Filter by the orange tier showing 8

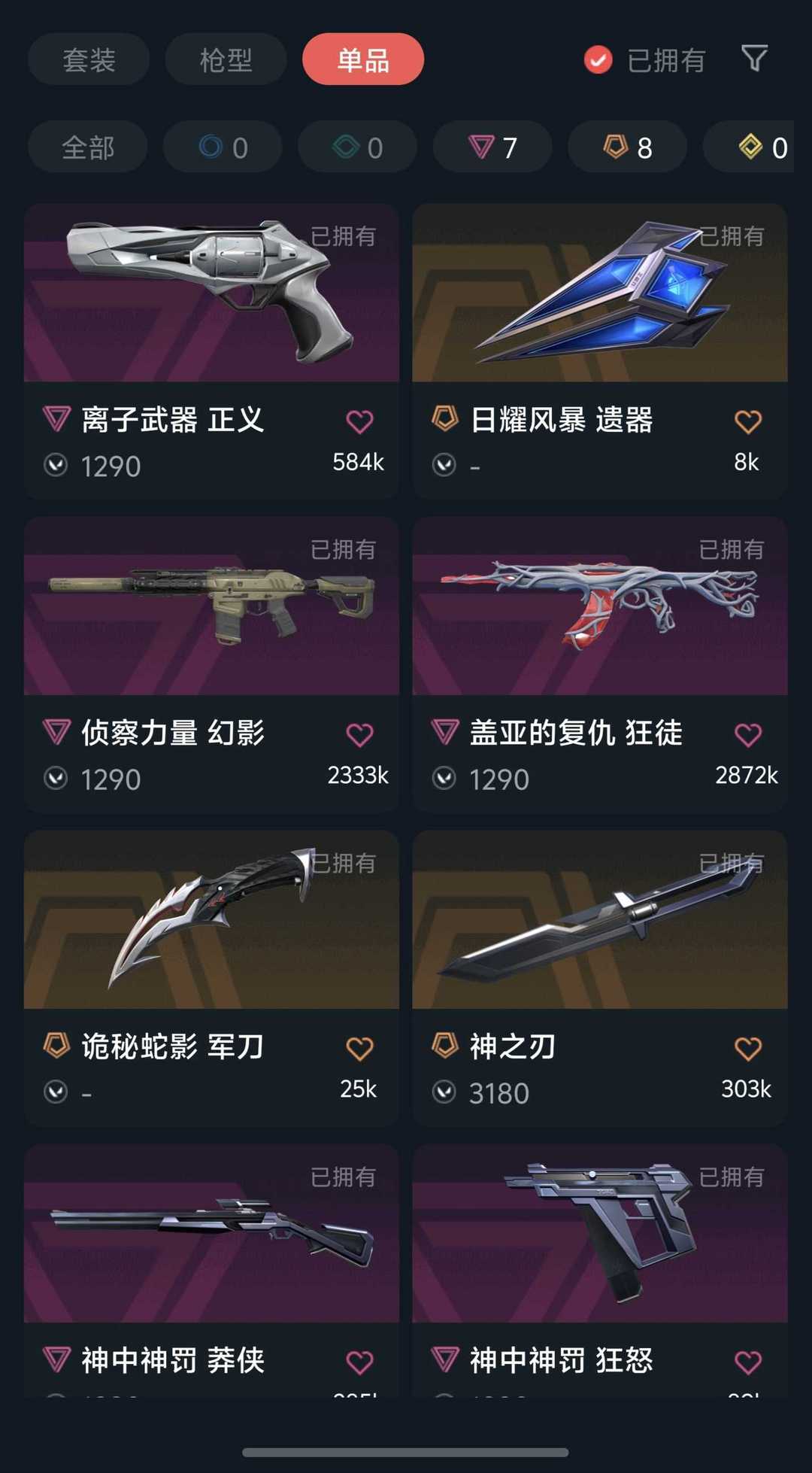coord(627,147)
